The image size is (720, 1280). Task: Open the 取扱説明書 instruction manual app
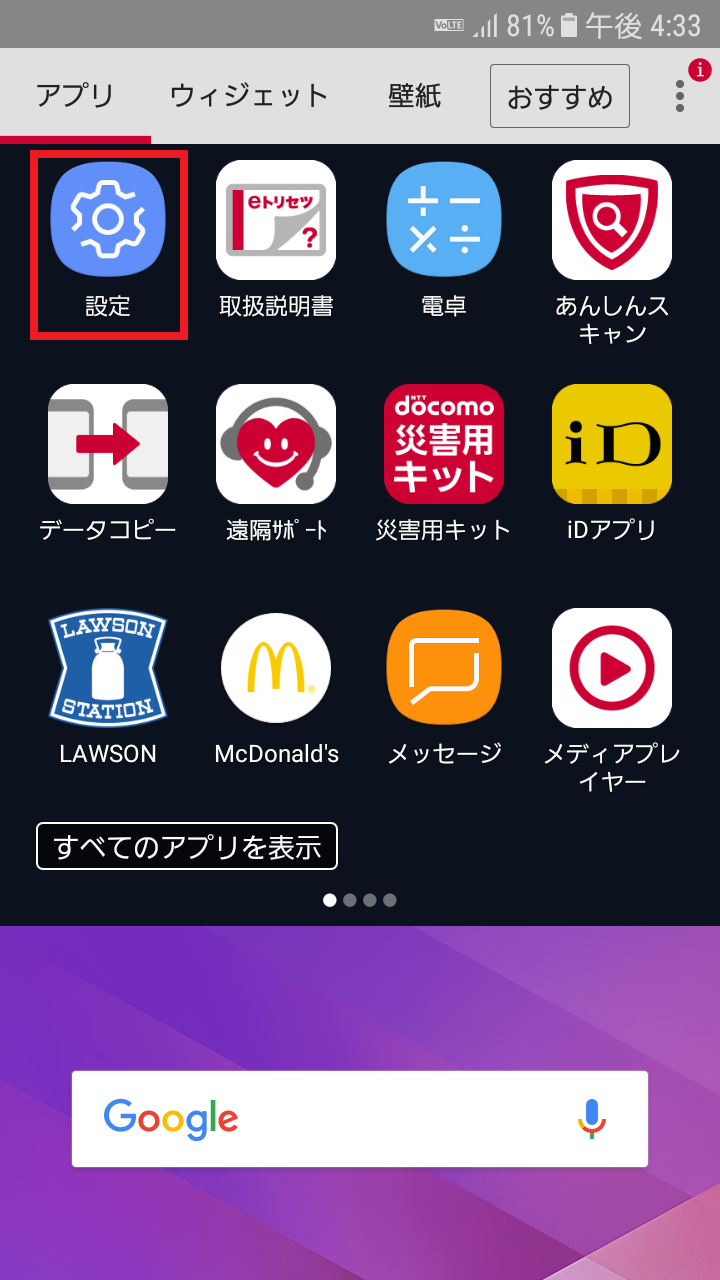pyautogui.click(x=275, y=220)
